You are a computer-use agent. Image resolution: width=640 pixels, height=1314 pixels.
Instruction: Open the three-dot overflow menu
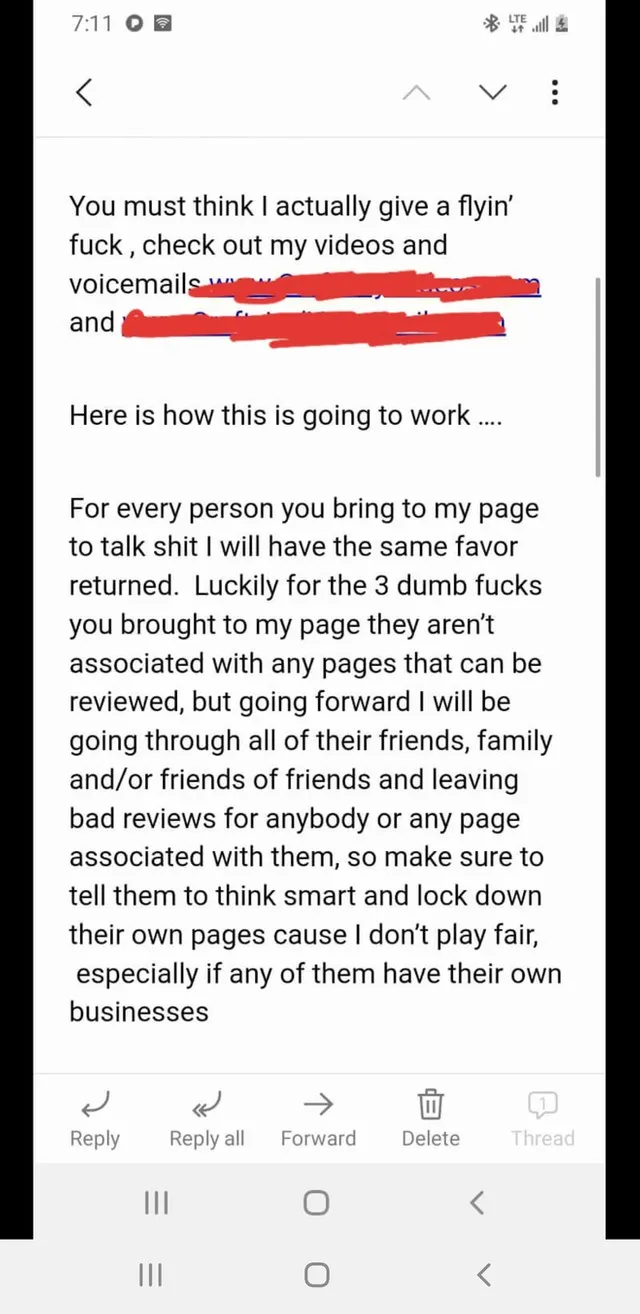click(556, 93)
